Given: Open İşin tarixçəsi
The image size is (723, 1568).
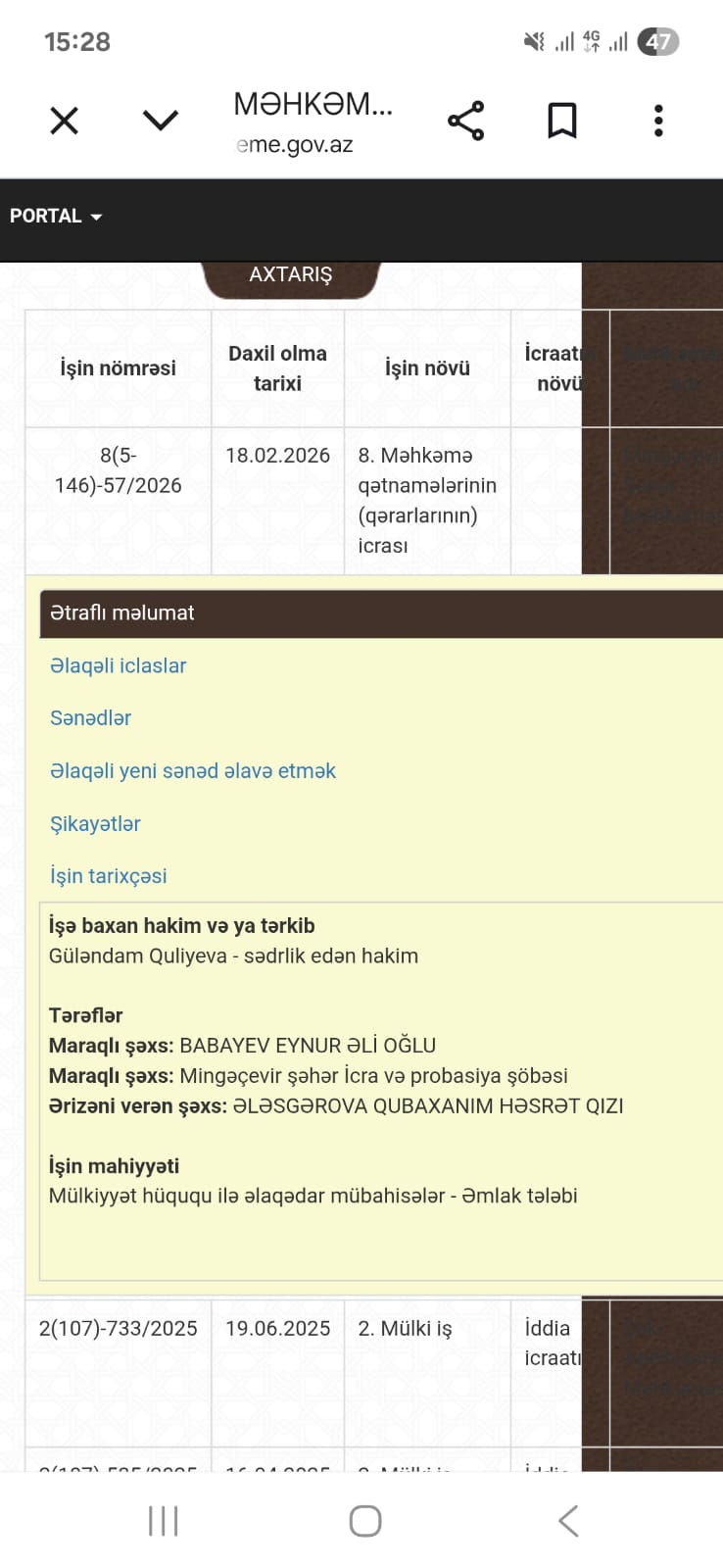Looking at the screenshot, I should (108, 876).
